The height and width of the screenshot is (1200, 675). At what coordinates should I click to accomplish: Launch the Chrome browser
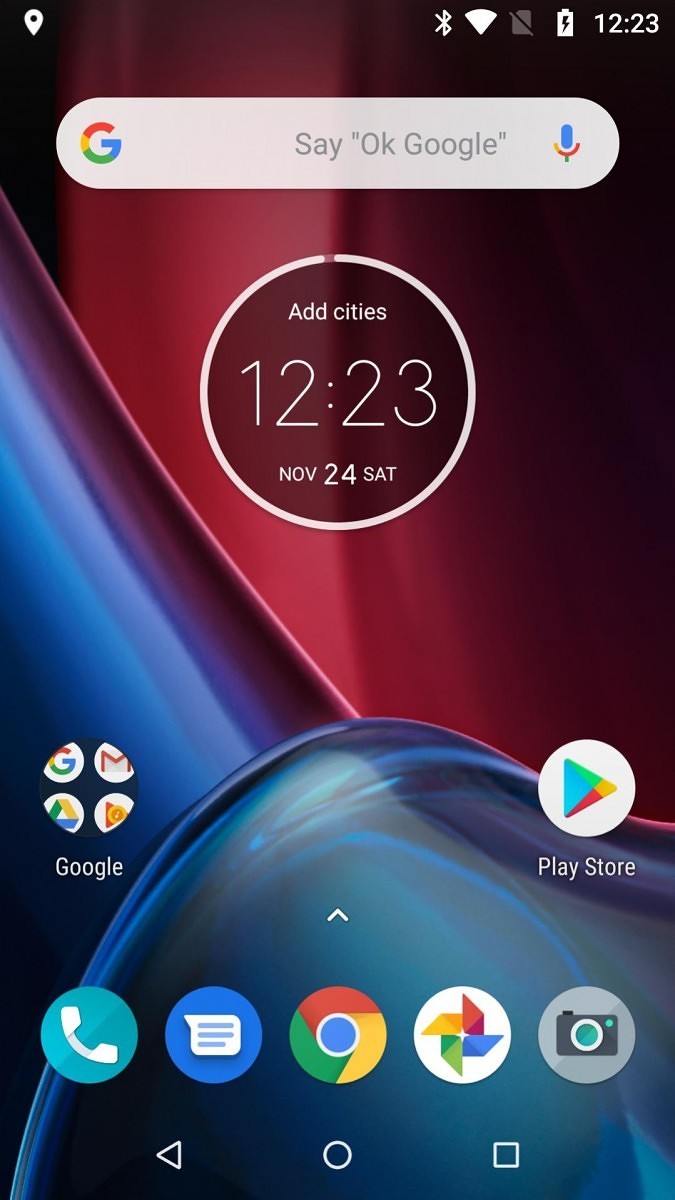(338, 1035)
